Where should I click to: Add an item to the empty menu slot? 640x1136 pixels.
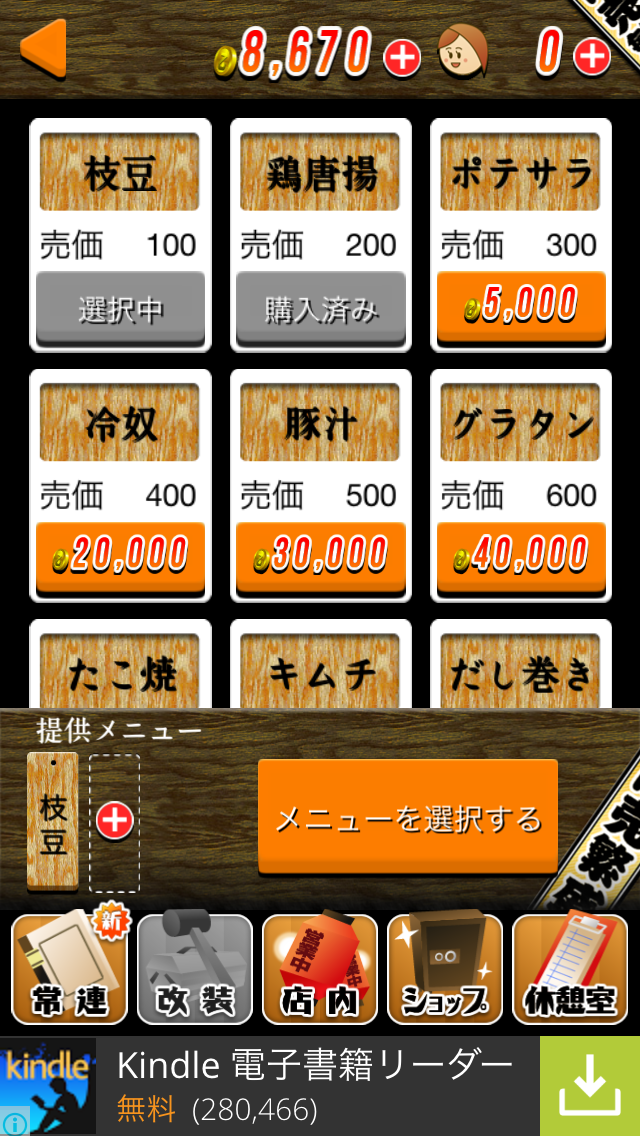pyautogui.click(x=115, y=821)
